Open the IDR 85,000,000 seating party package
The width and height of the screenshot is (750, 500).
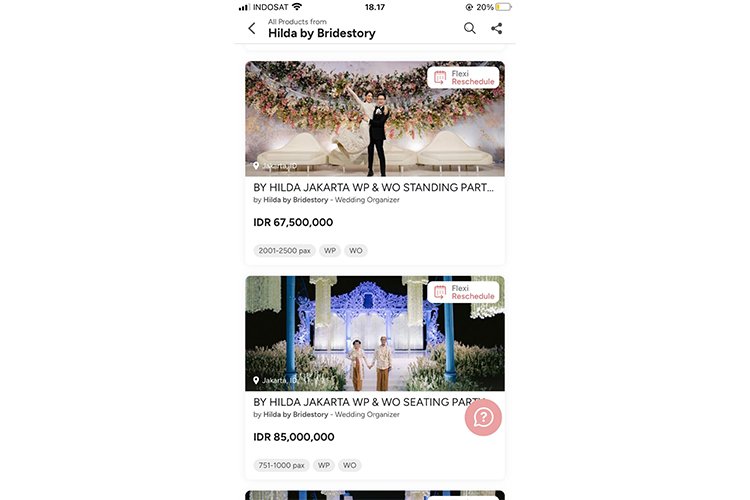click(360, 402)
